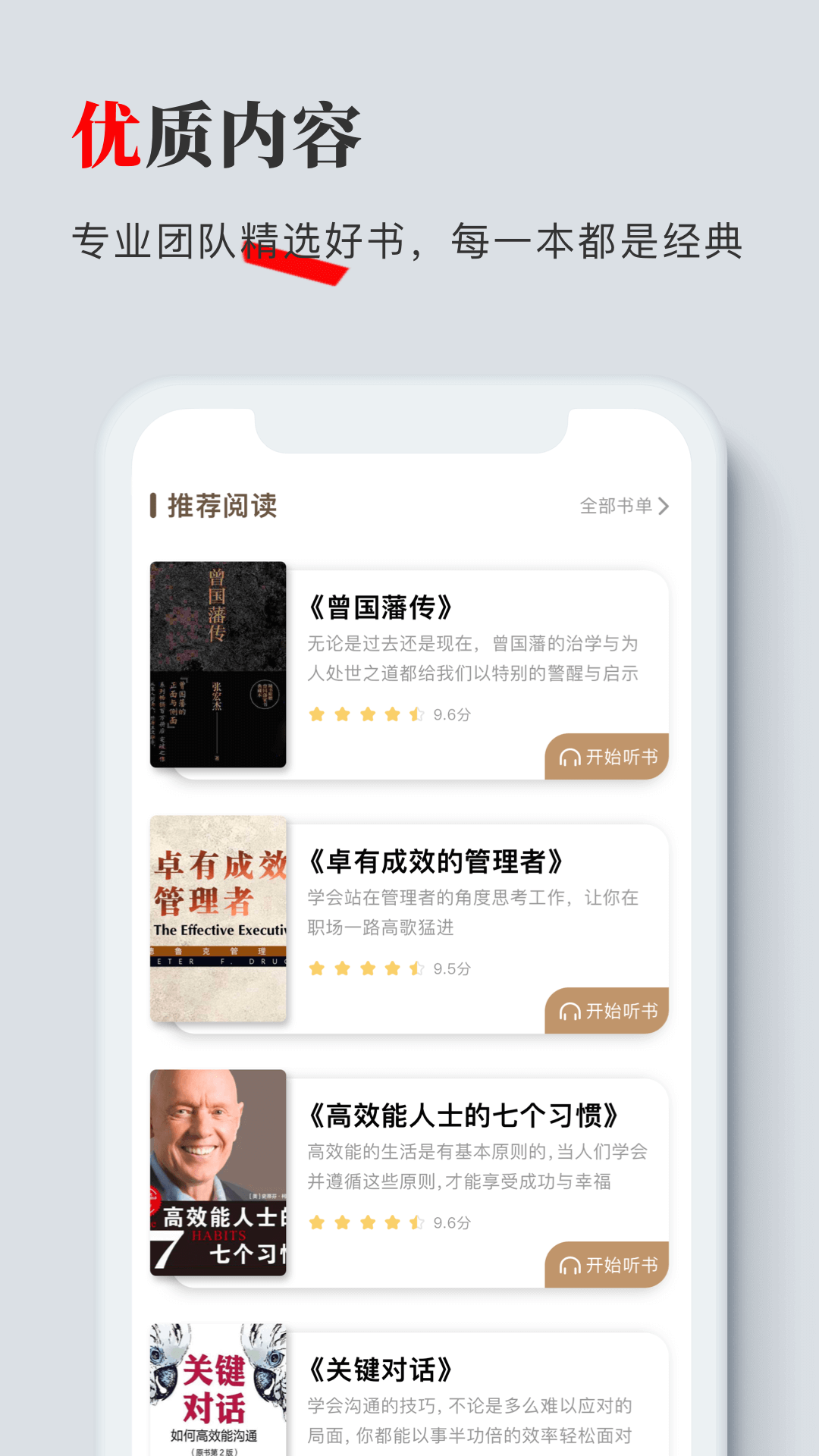
Task: Click the half star in 曾国藩传 rating
Action: (416, 714)
